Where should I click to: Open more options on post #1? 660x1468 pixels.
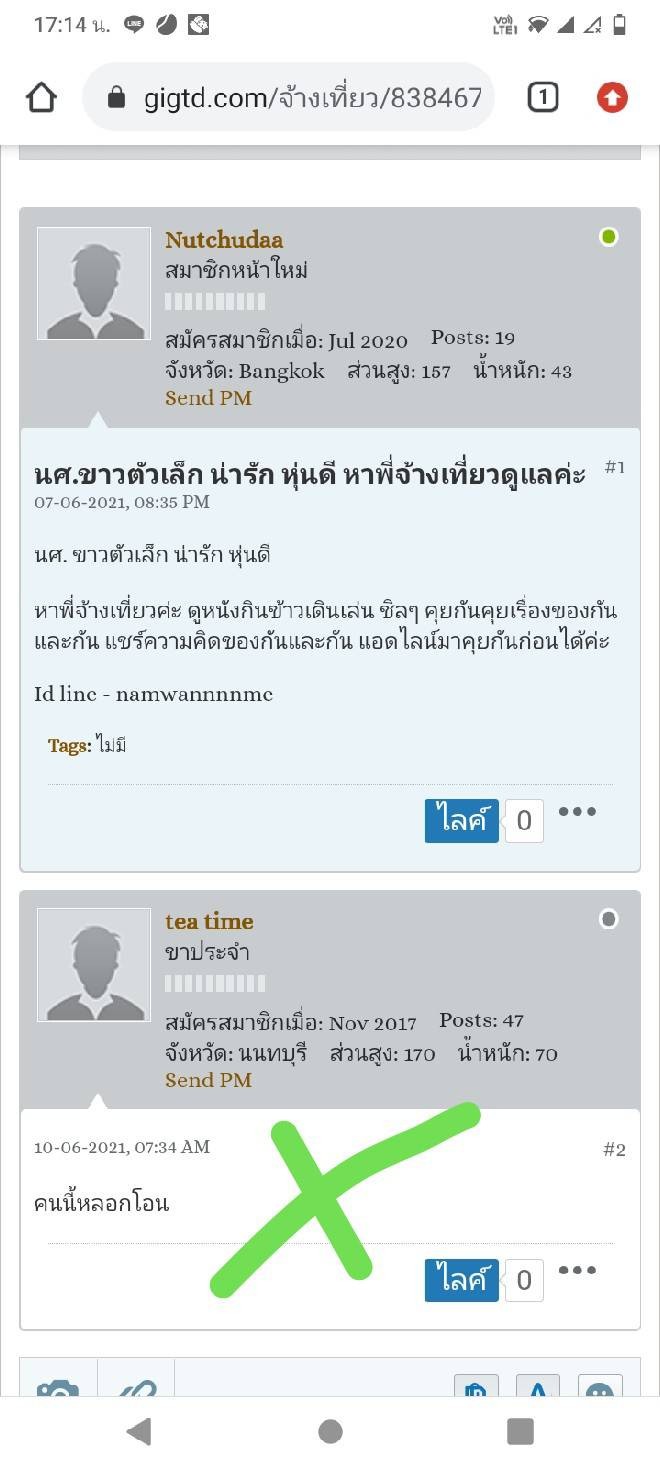click(x=577, y=812)
